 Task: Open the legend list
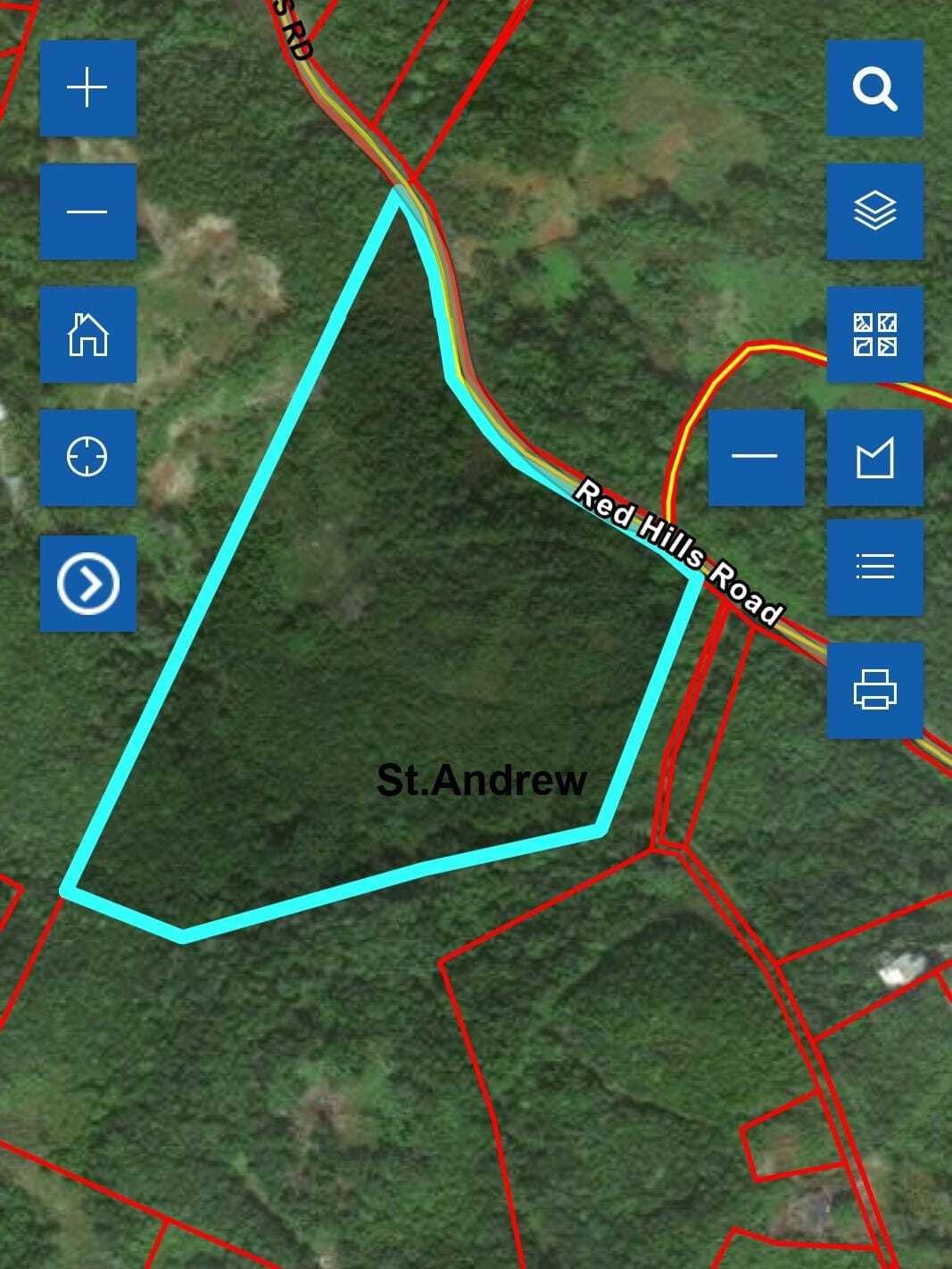tap(874, 567)
